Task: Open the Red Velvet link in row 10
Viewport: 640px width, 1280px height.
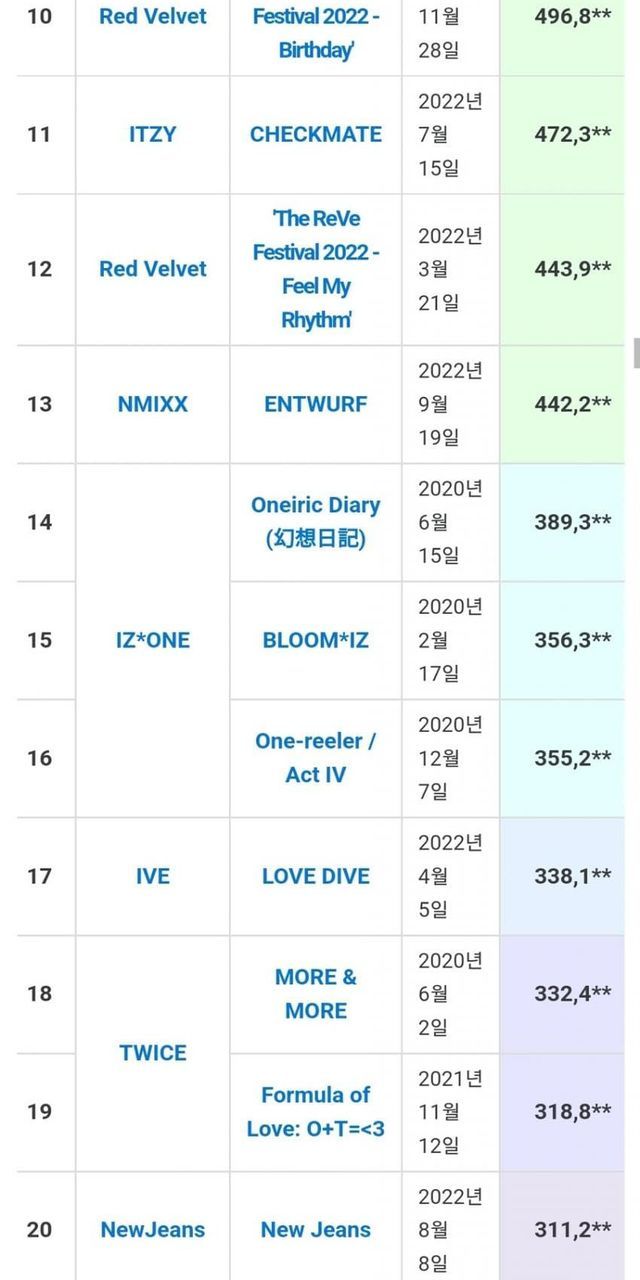Action: point(153,17)
